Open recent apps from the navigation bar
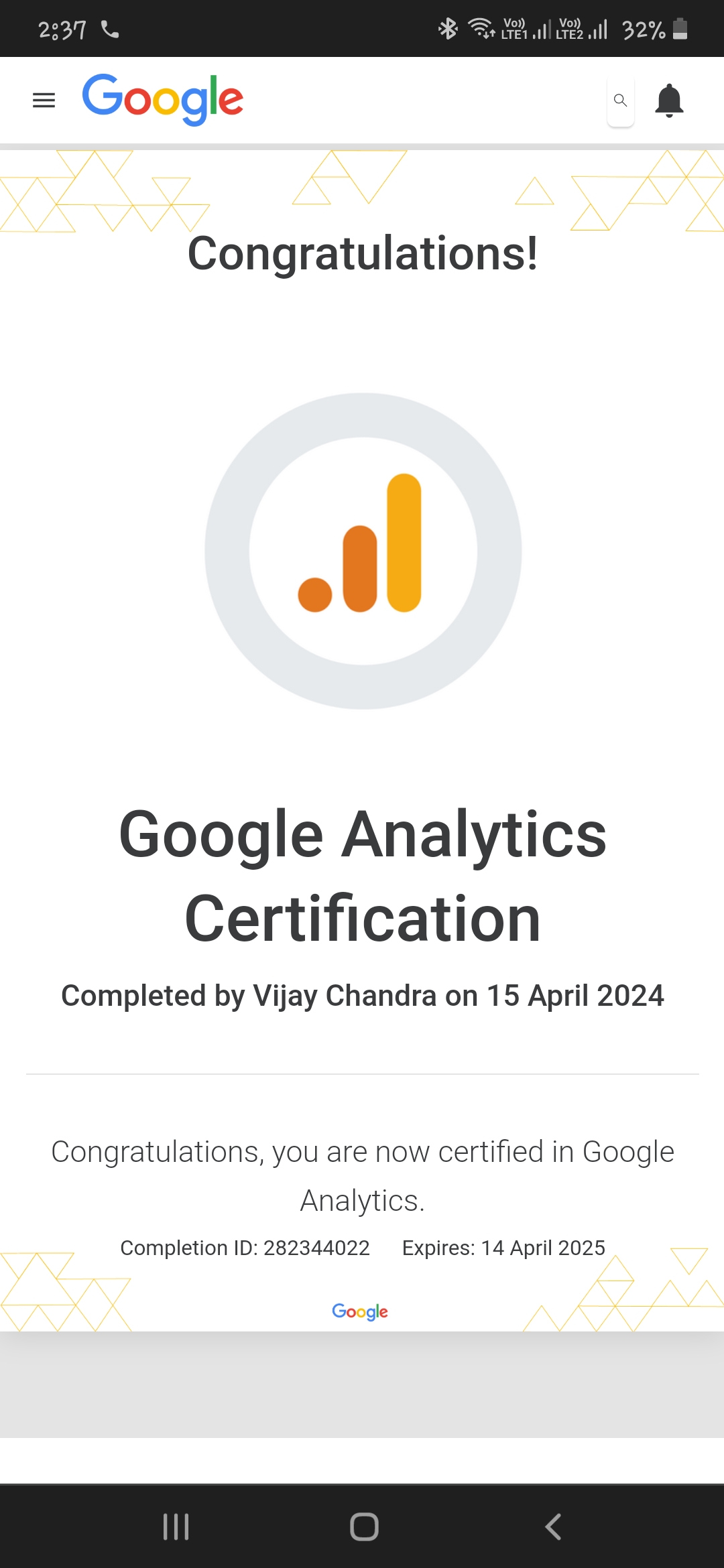724x1568 pixels. (x=176, y=1527)
